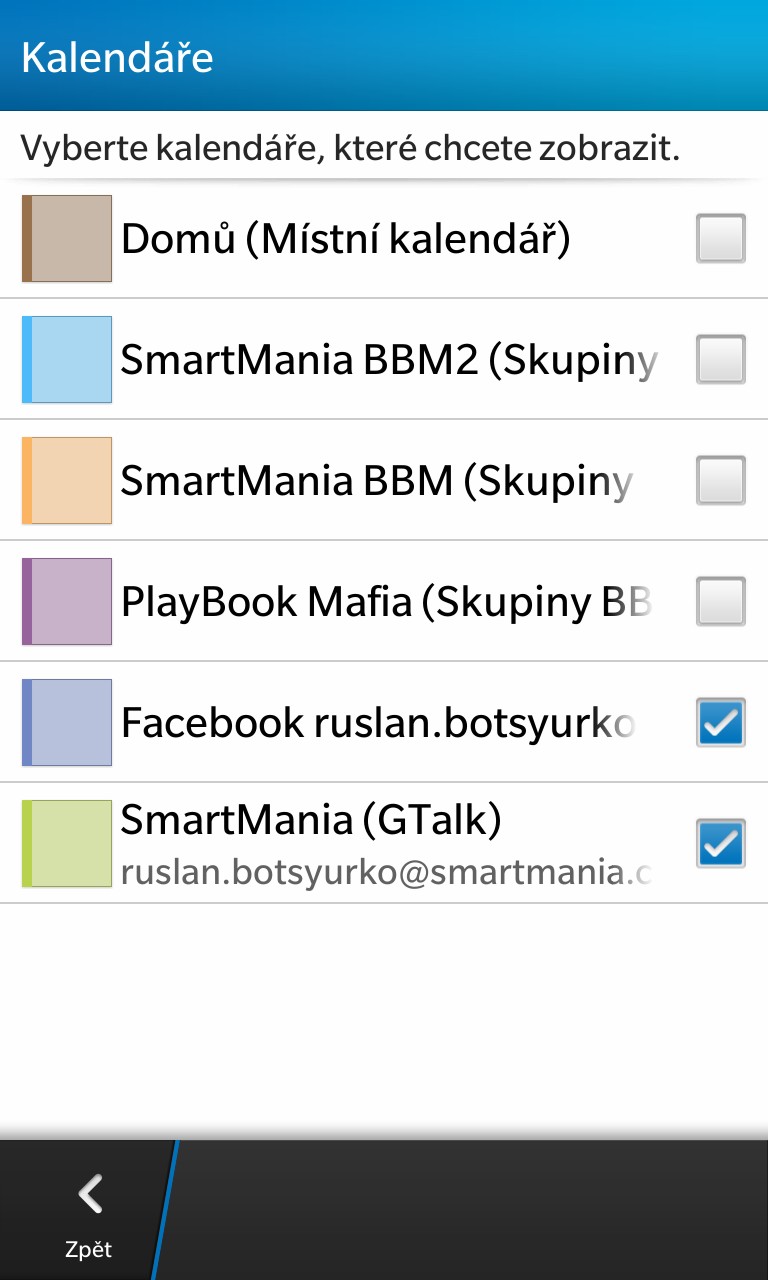Uncheck the Facebook ruslan.botsyurko calendar
Image resolution: width=768 pixels, height=1280 pixels.
click(721, 723)
